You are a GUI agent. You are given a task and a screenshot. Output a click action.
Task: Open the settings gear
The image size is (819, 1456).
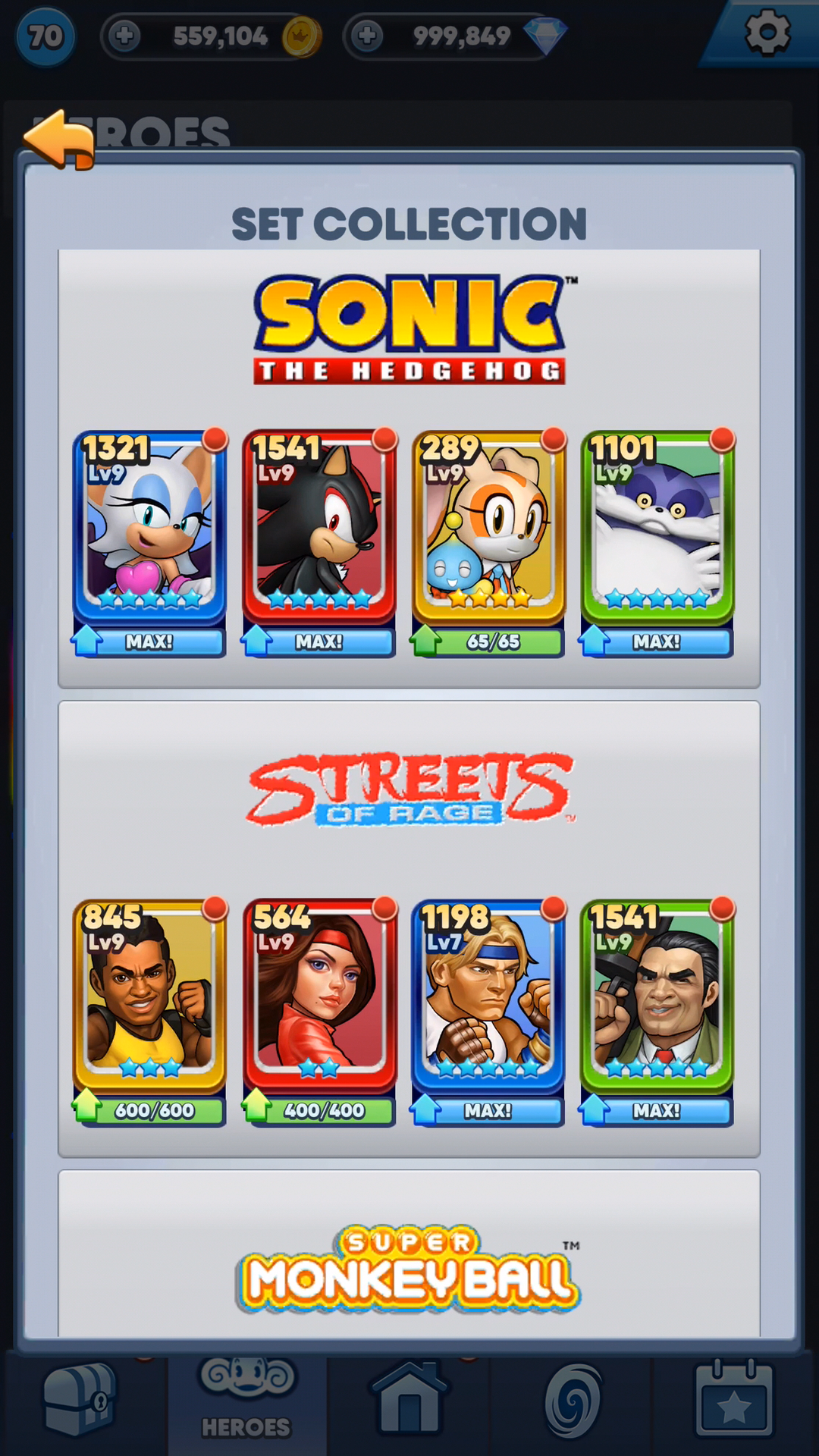pyautogui.click(x=767, y=33)
